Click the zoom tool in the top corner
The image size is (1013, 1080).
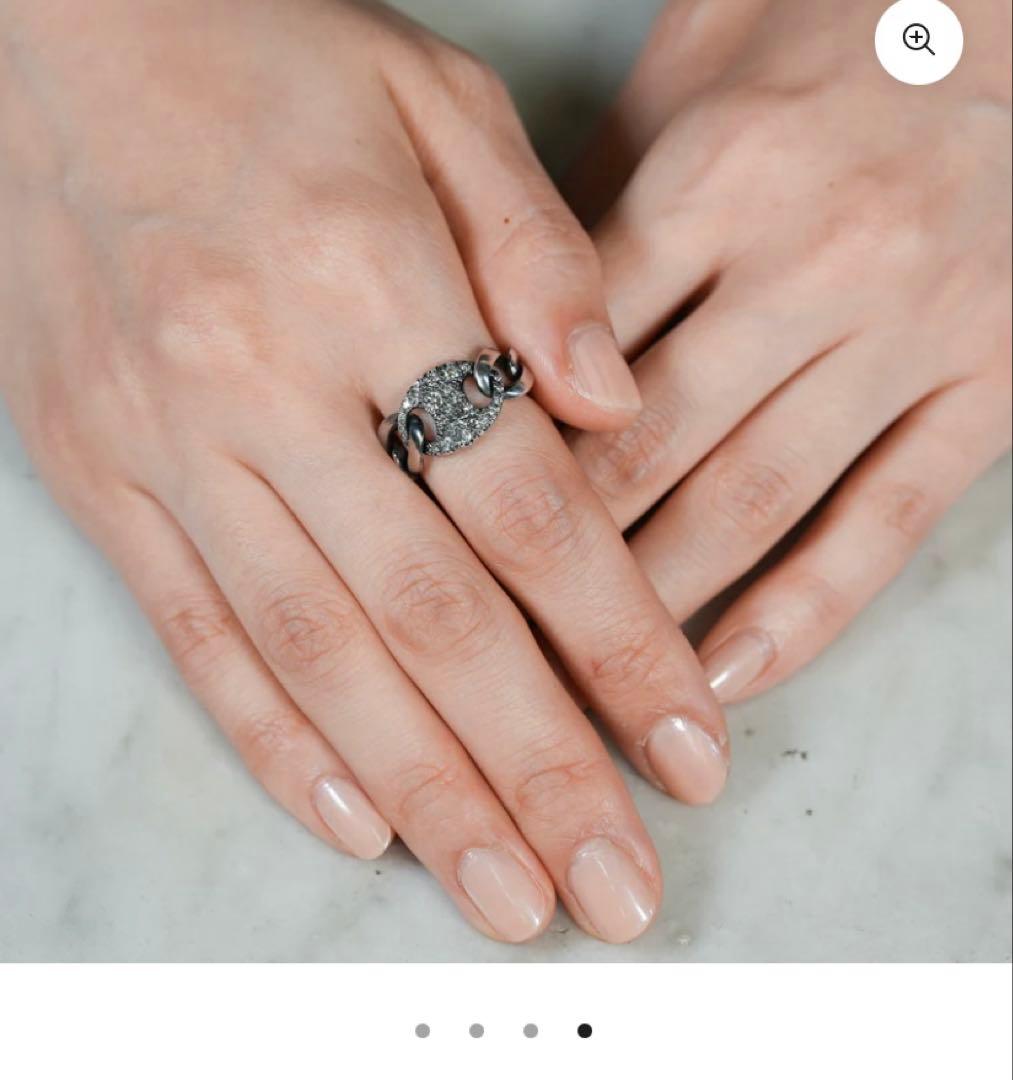click(x=918, y=40)
